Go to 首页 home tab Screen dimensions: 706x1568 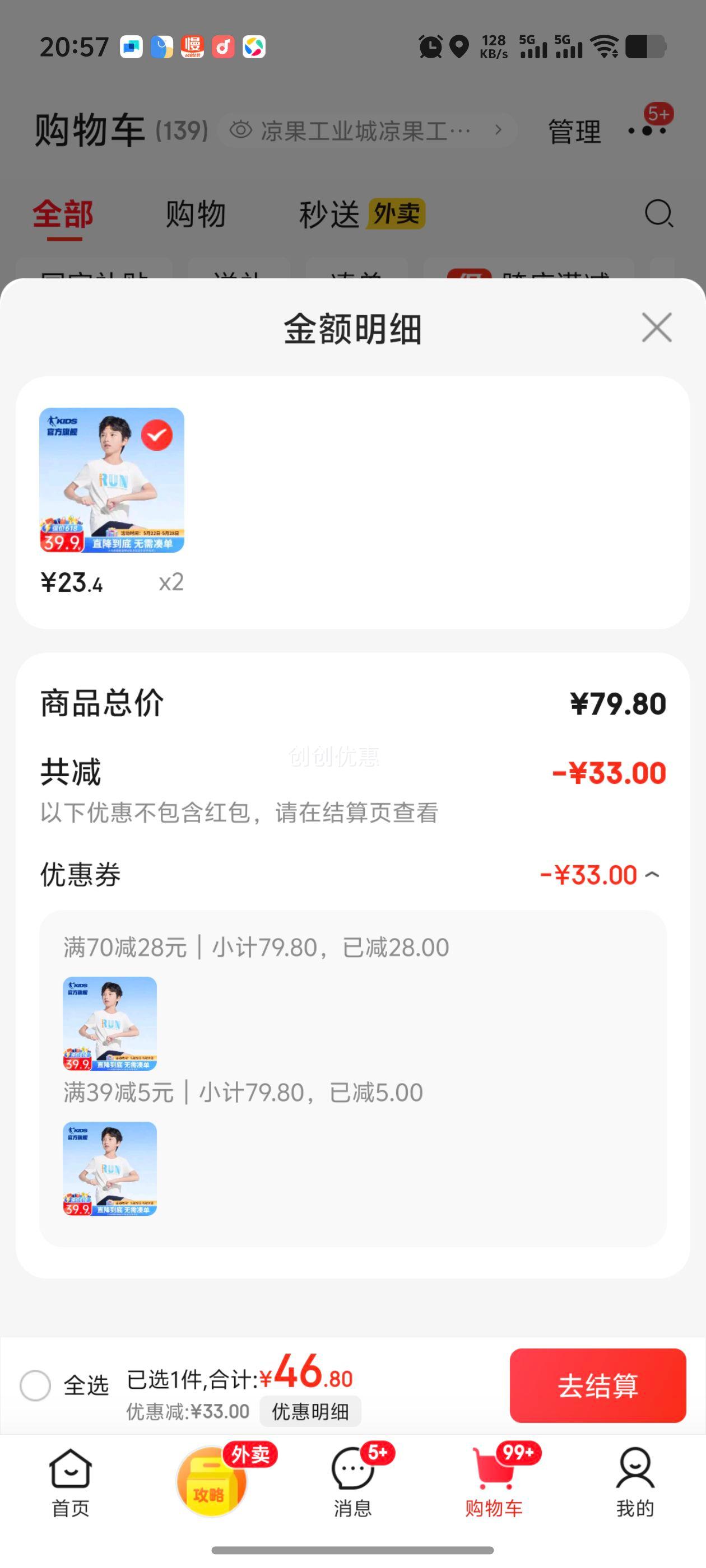(71, 1482)
